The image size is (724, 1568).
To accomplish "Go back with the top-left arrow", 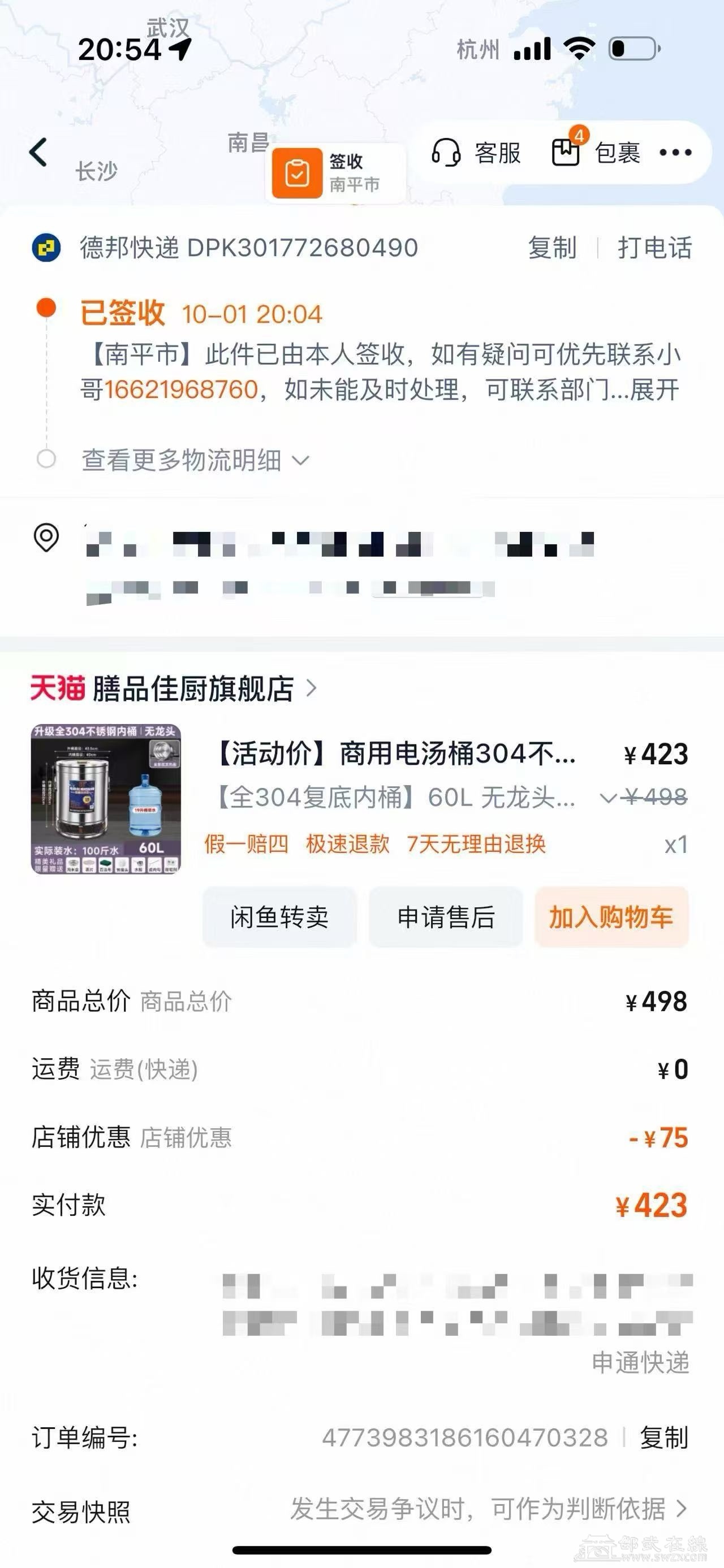I will click(x=38, y=152).
